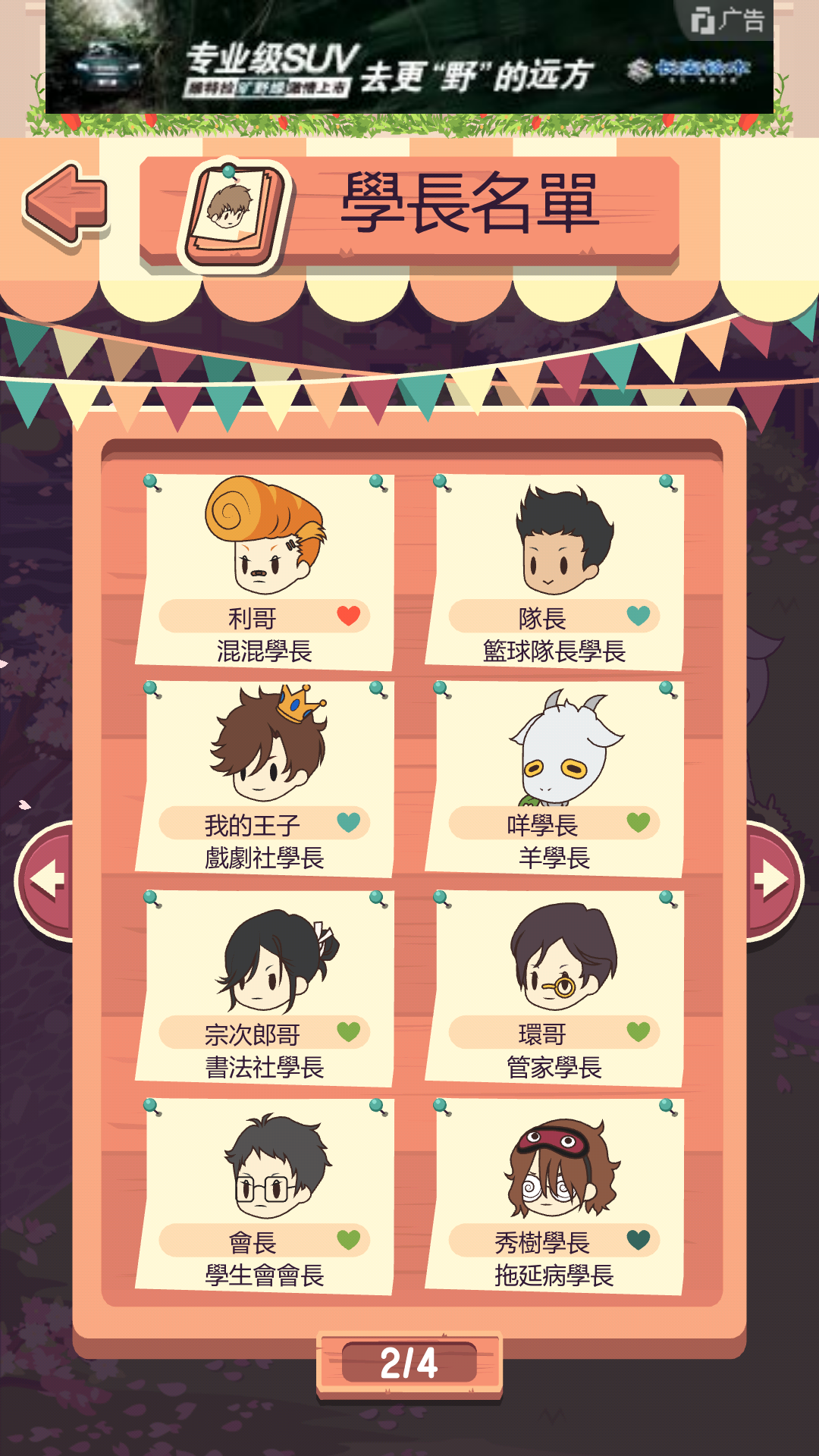Open 宗次郎哥 書法社學長 card

click(x=264, y=988)
